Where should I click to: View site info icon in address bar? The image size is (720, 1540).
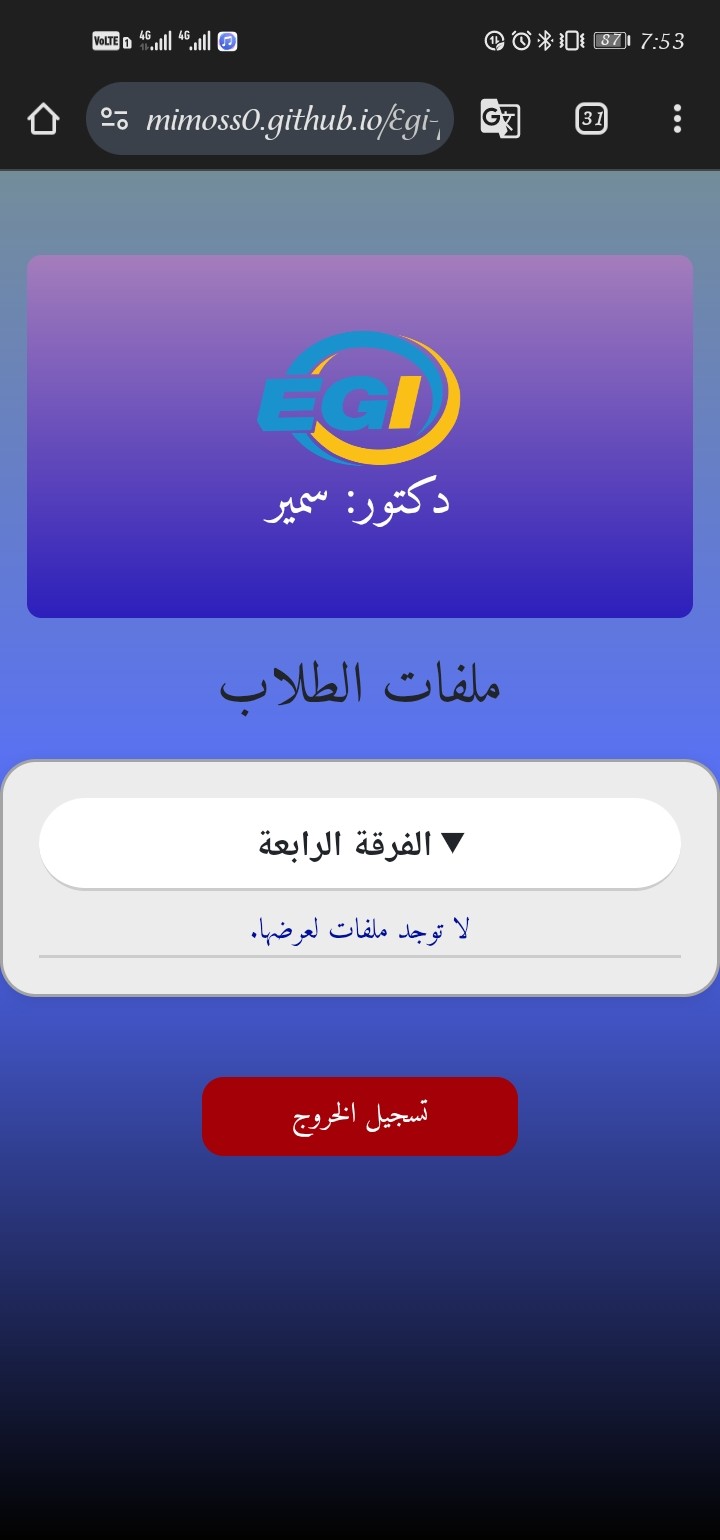tap(115, 120)
